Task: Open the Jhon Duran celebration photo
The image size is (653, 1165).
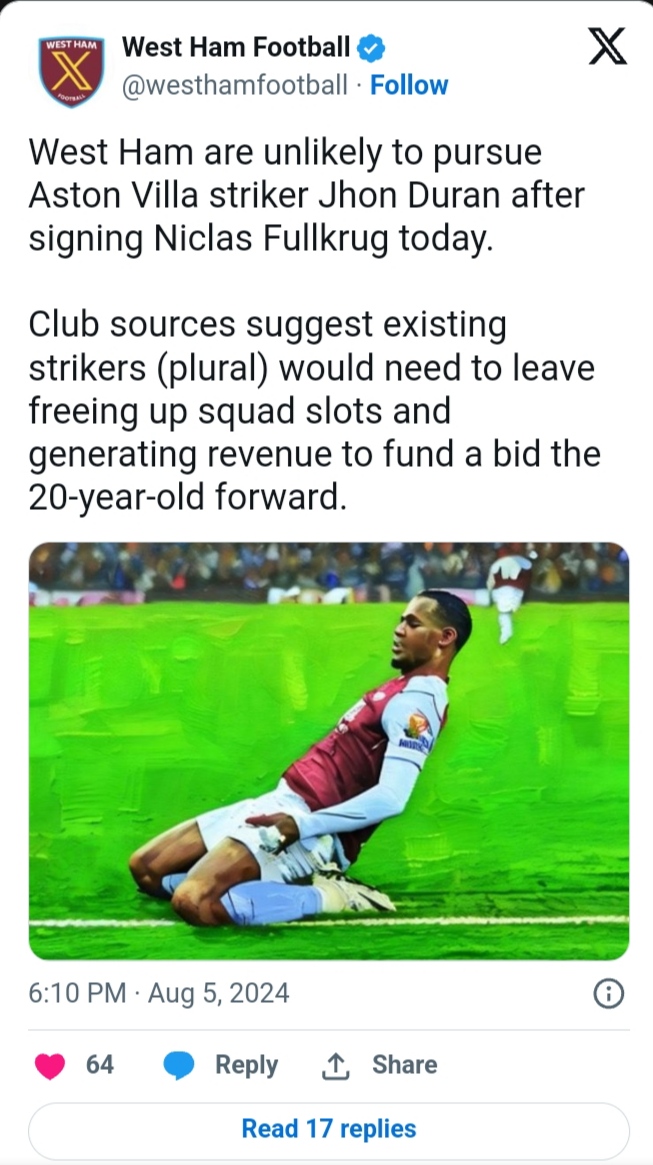Action: pyautogui.click(x=328, y=750)
